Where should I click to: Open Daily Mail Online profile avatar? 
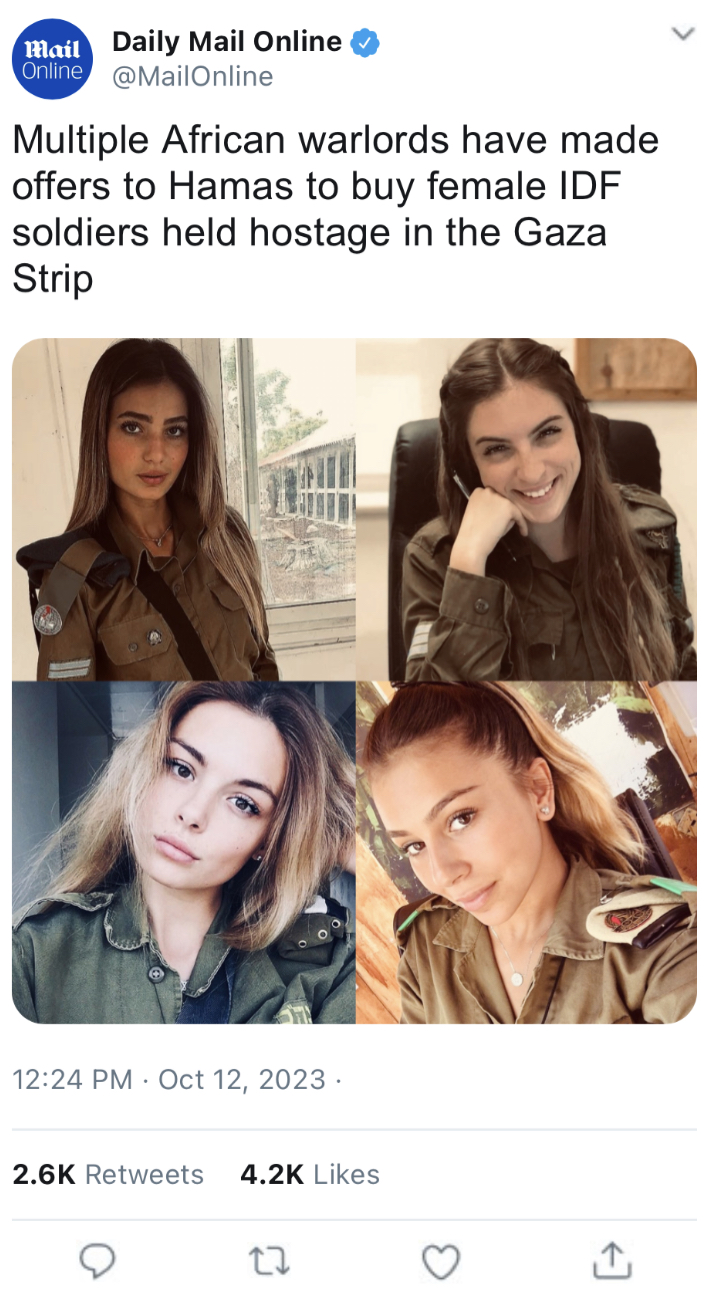click(52, 60)
